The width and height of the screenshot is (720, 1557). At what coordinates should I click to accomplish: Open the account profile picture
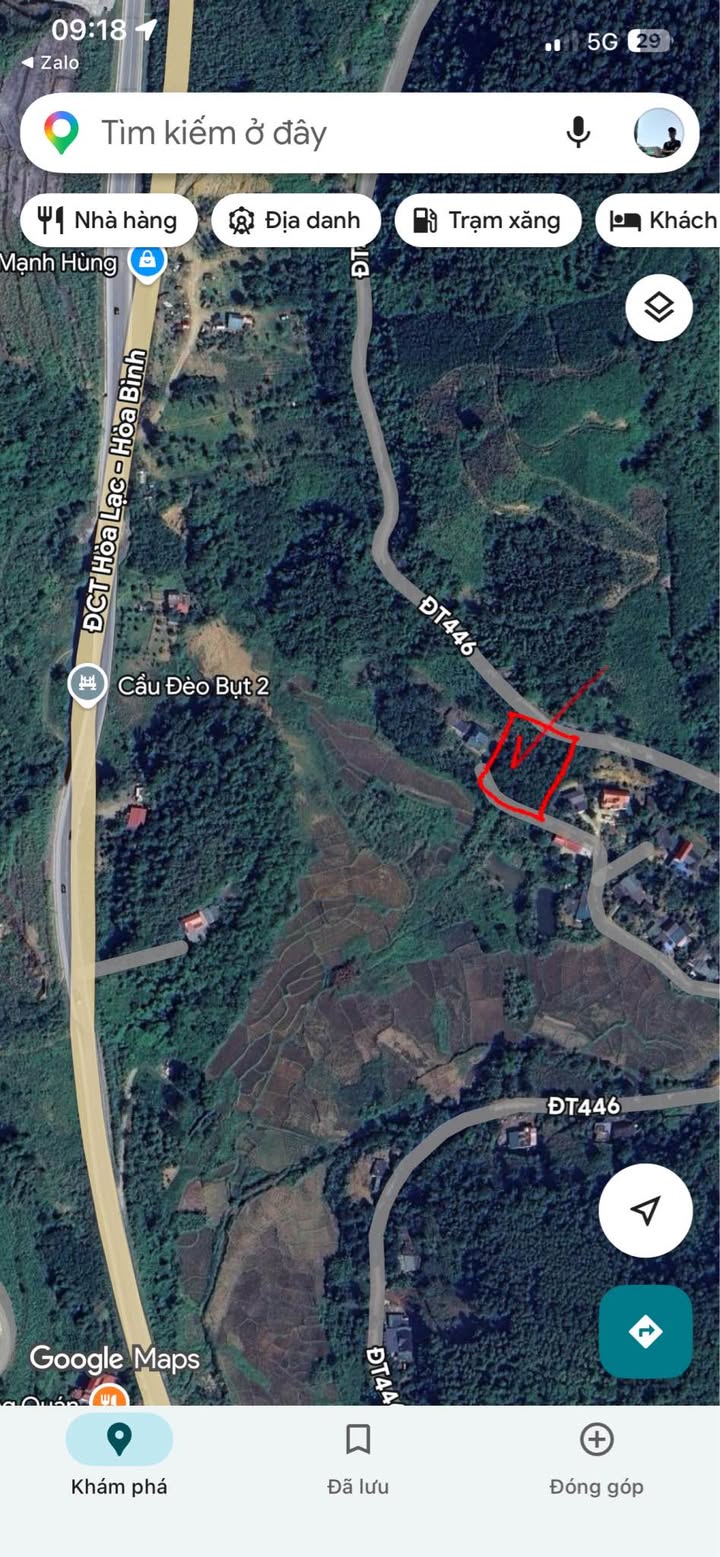[x=659, y=133]
